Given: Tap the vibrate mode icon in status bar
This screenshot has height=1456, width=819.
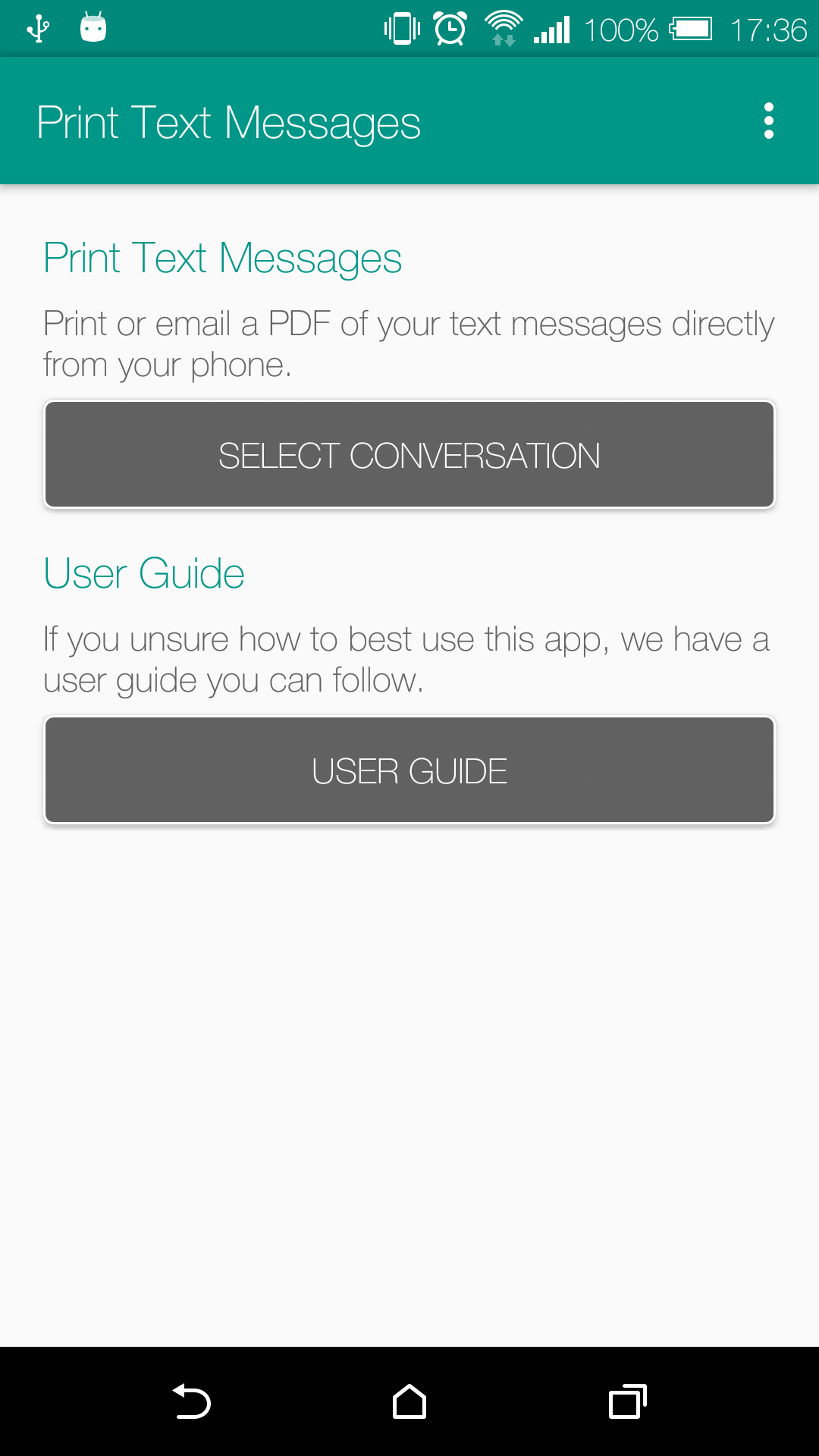Looking at the screenshot, I should tap(401, 27).
